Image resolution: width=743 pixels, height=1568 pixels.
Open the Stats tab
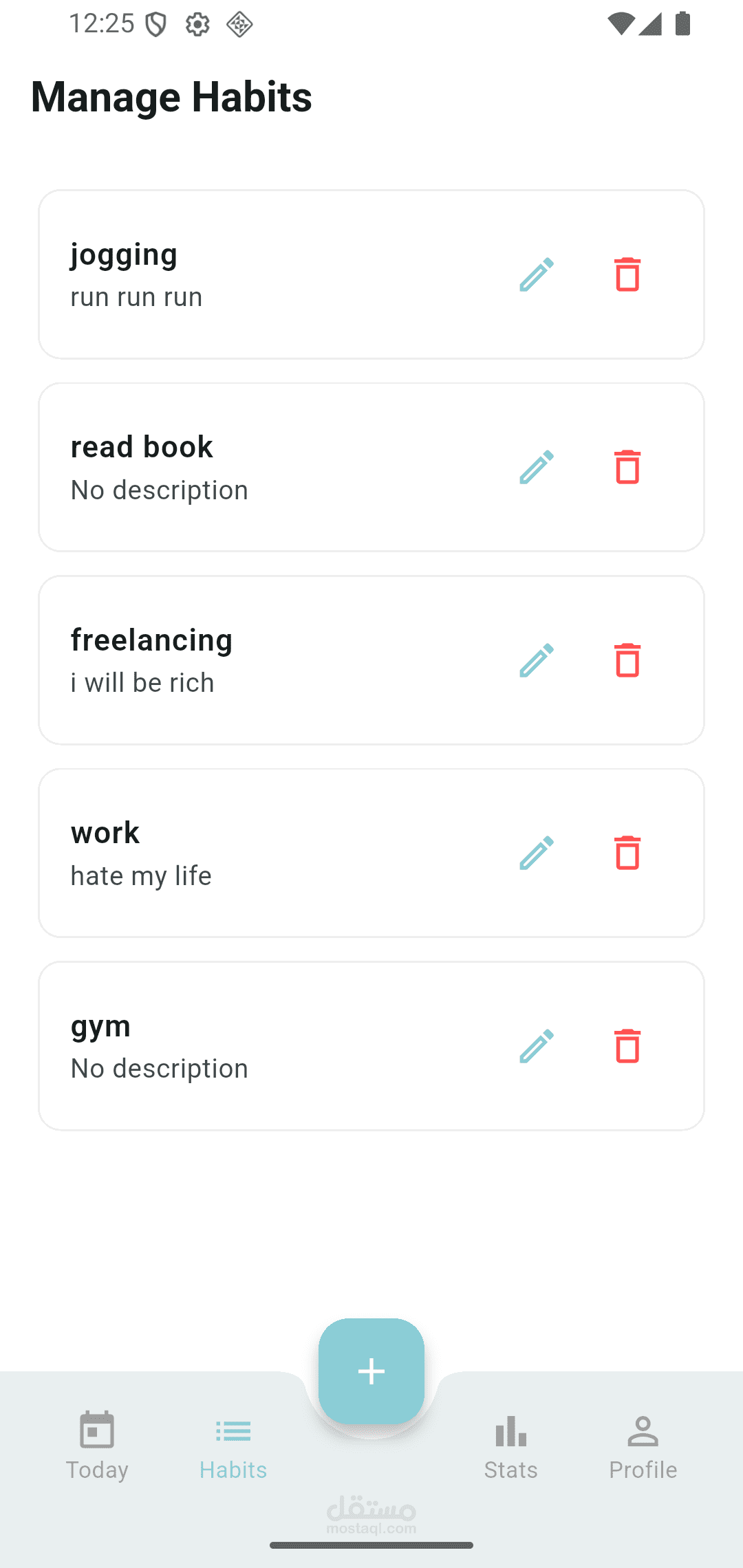510,1445
